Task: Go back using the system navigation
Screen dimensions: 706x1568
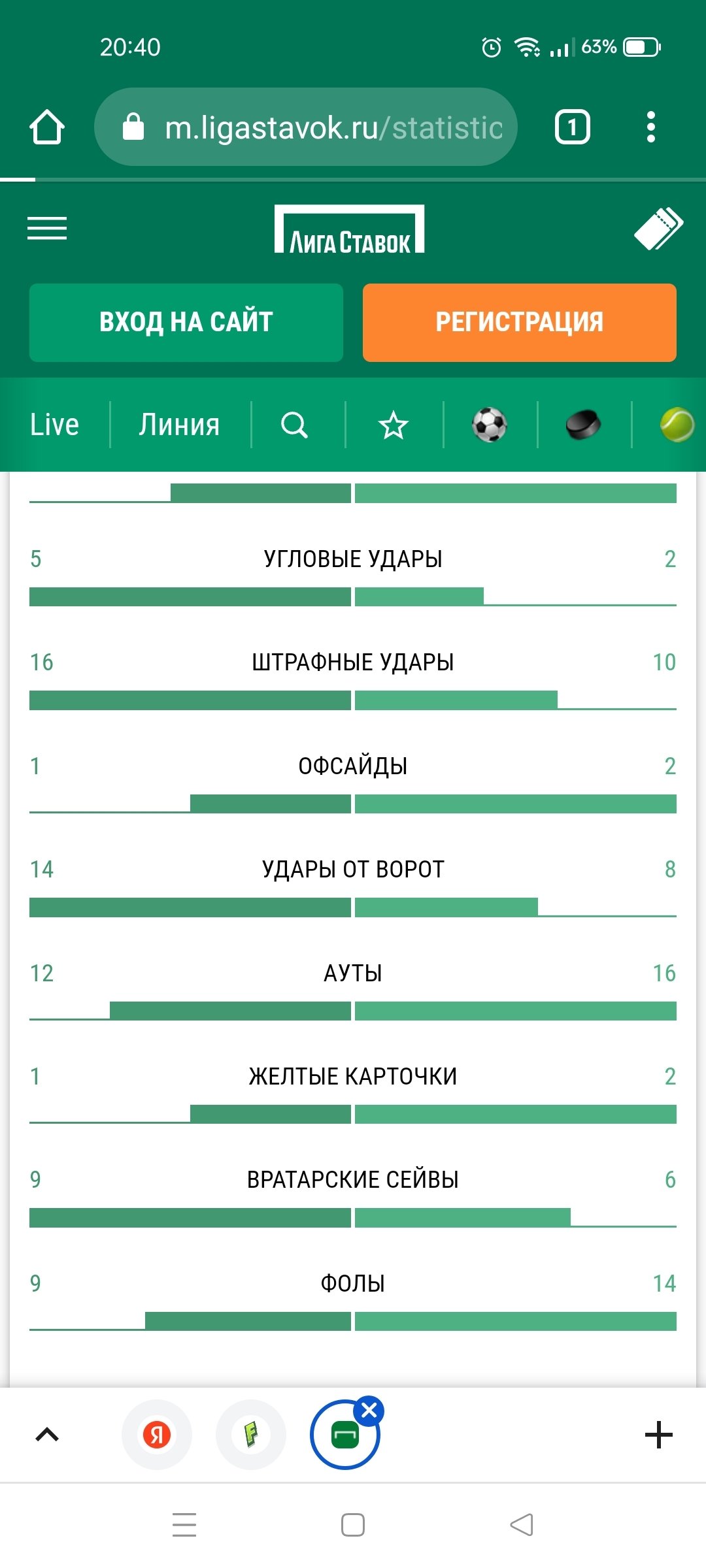Action: click(522, 1526)
